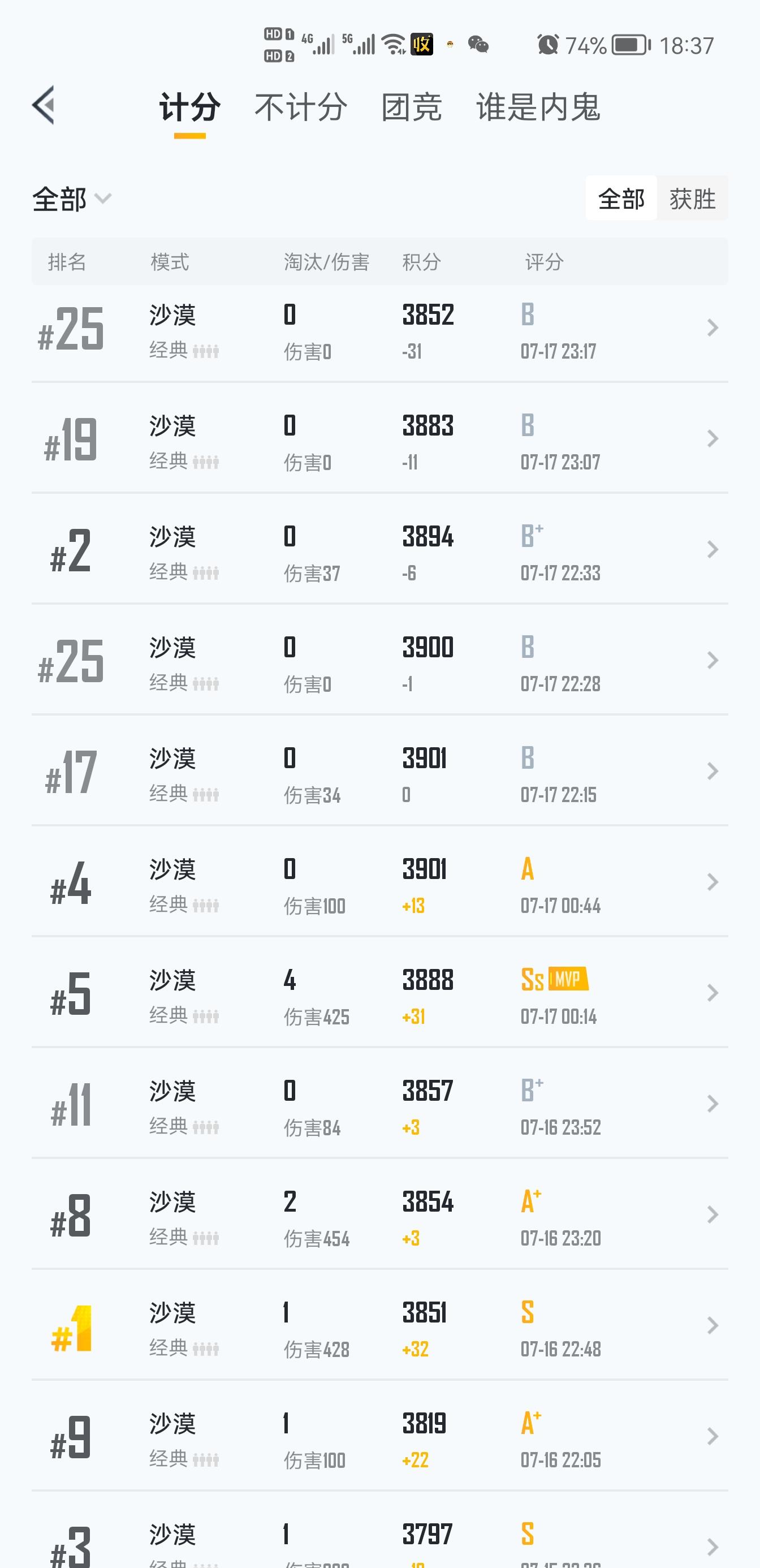The height and width of the screenshot is (1568, 760).
Task: Select the 全部 result filter button
Action: click(621, 199)
